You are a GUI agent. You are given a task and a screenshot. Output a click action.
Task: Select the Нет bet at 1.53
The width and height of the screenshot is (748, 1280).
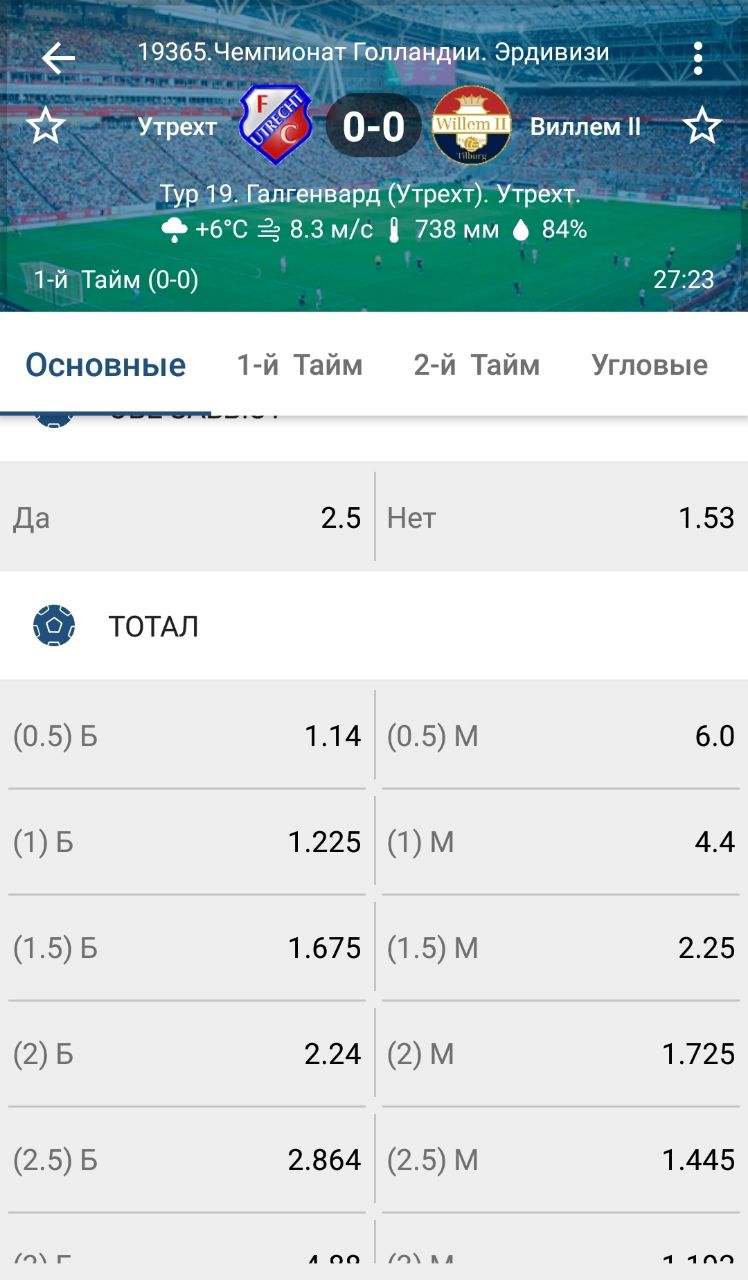tap(562, 517)
